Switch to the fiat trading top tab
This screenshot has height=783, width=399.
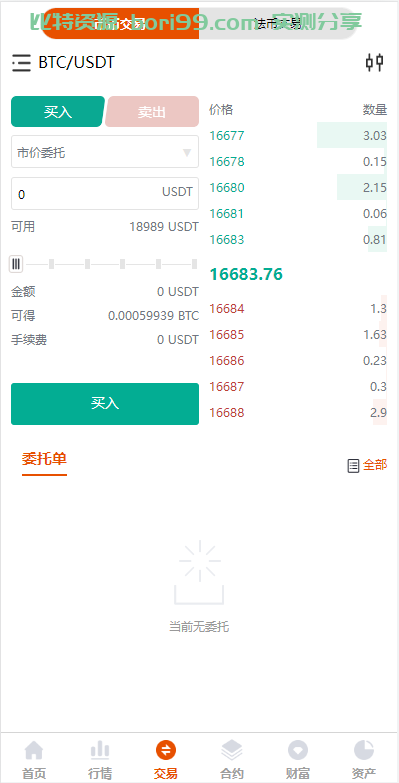click(278, 23)
